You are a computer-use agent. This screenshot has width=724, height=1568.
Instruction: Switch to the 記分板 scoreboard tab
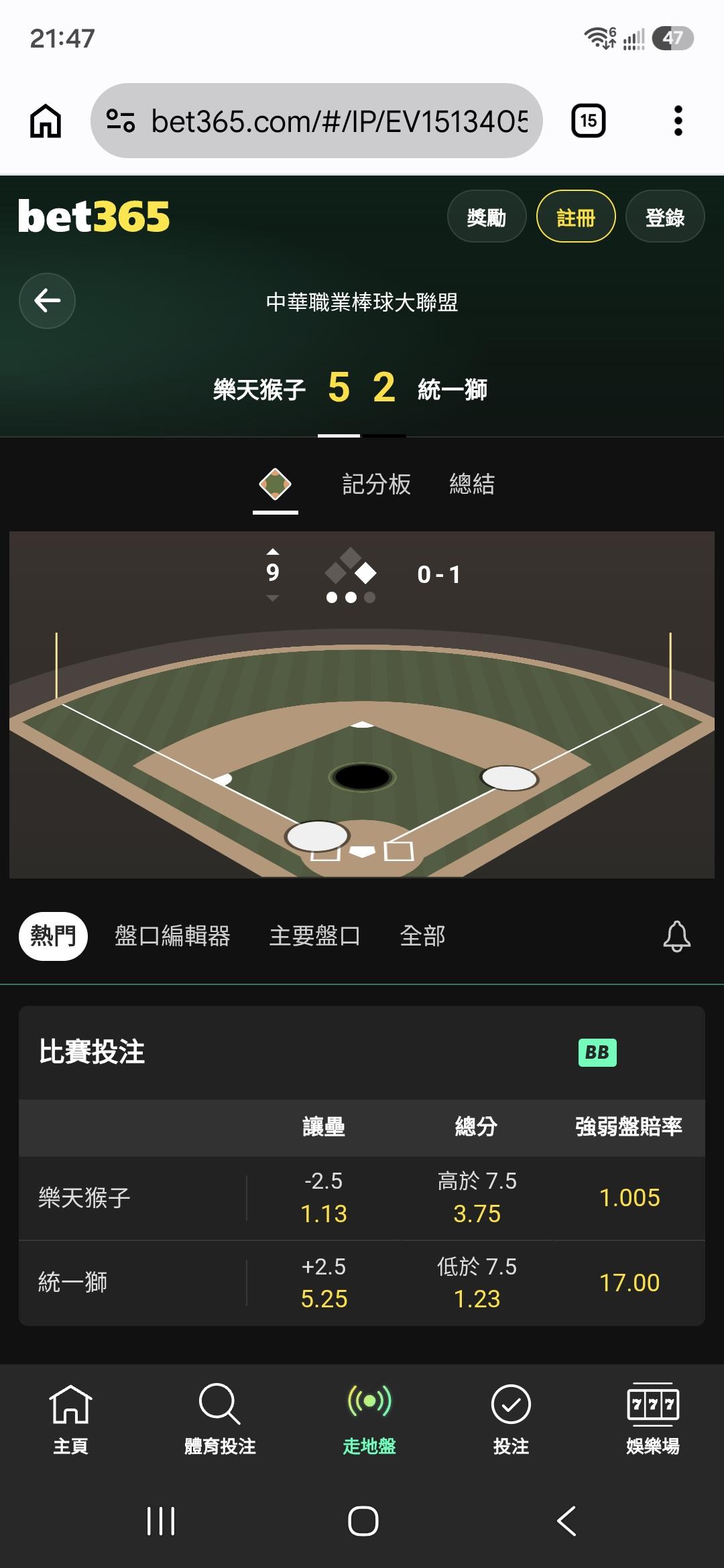coord(377,484)
